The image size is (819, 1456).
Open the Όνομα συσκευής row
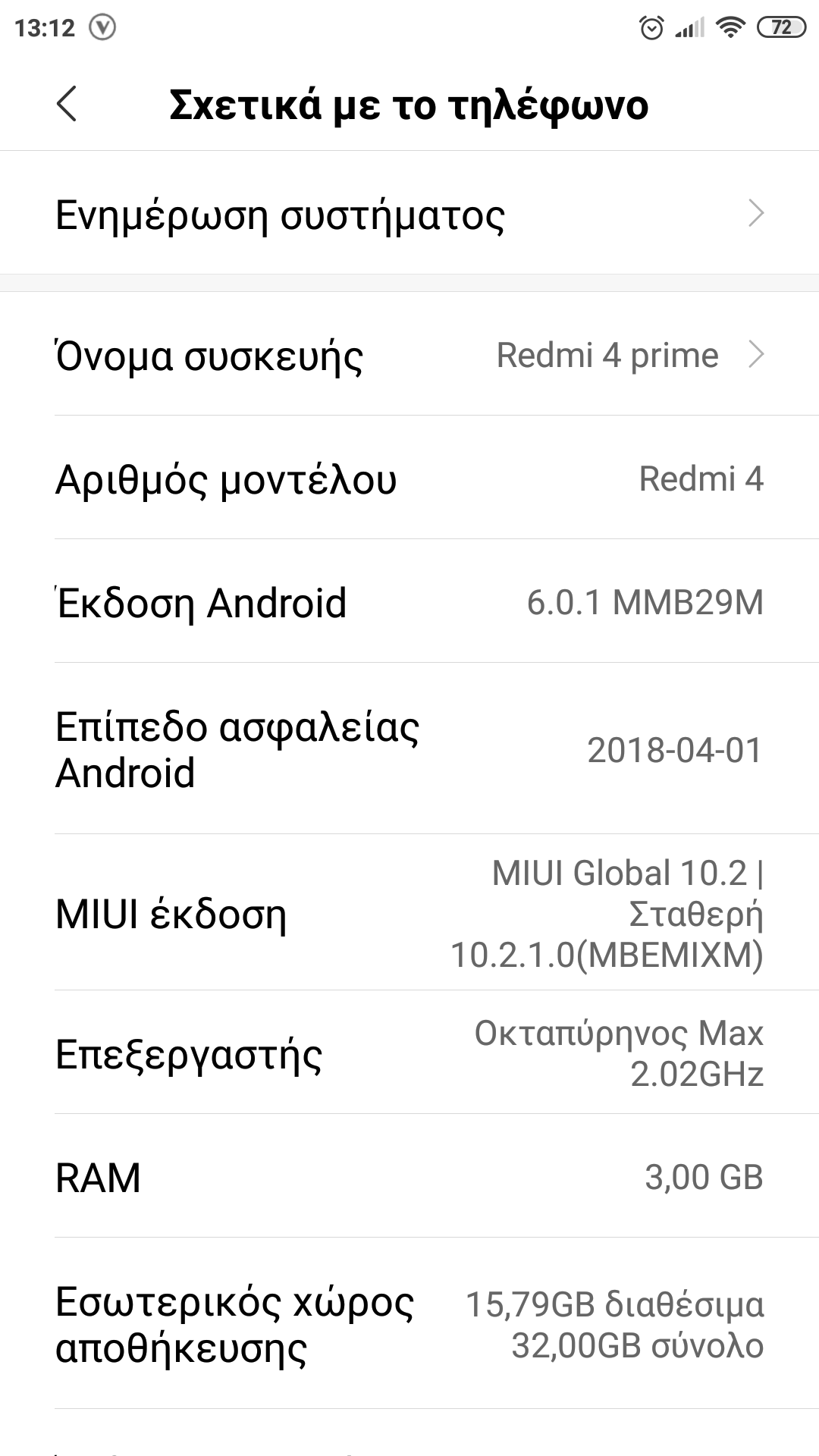pos(409,355)
